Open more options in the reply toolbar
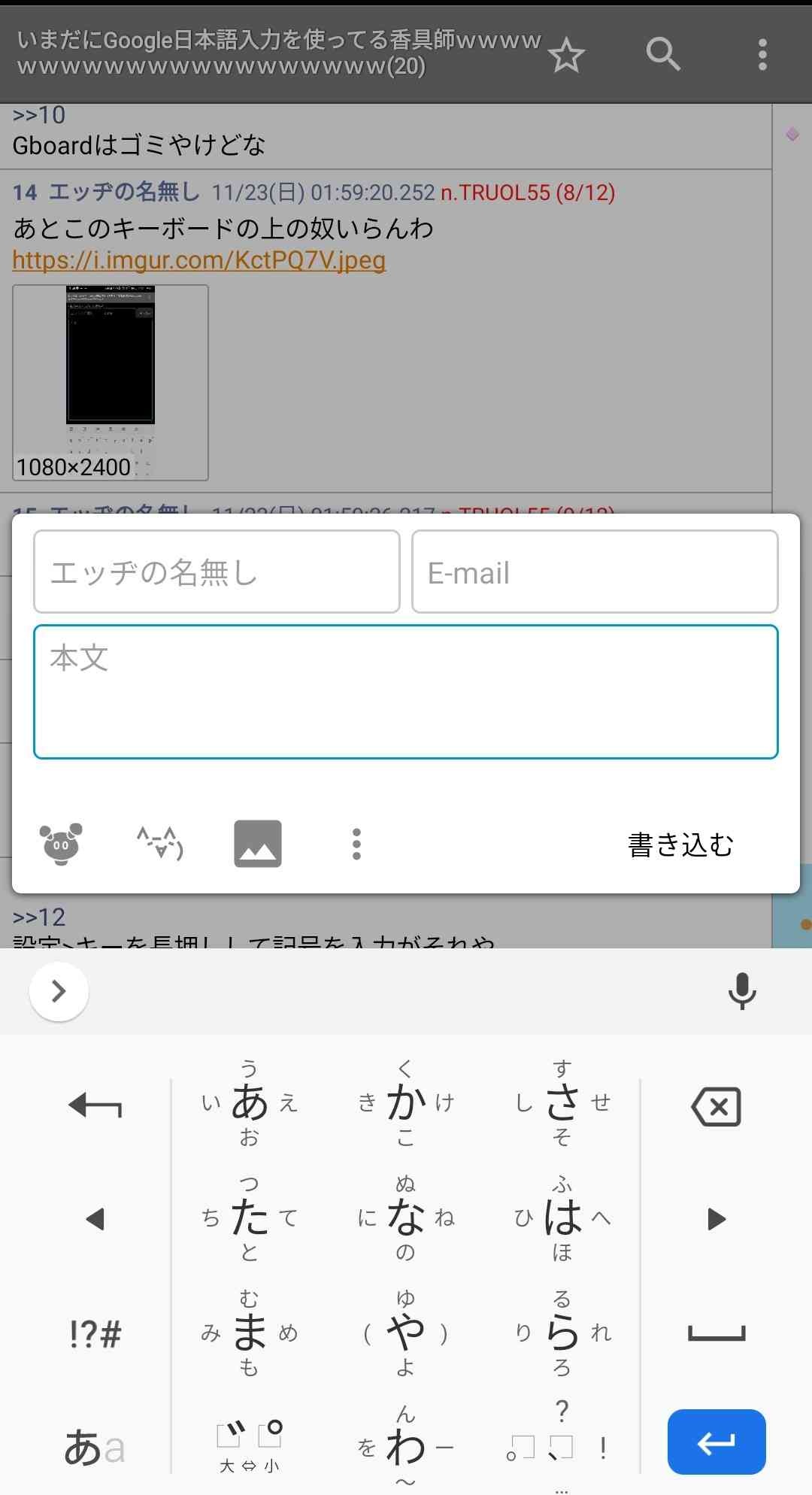Image resolution: width=812 pixels, height=1495 pixels. [x=356, y=844]
